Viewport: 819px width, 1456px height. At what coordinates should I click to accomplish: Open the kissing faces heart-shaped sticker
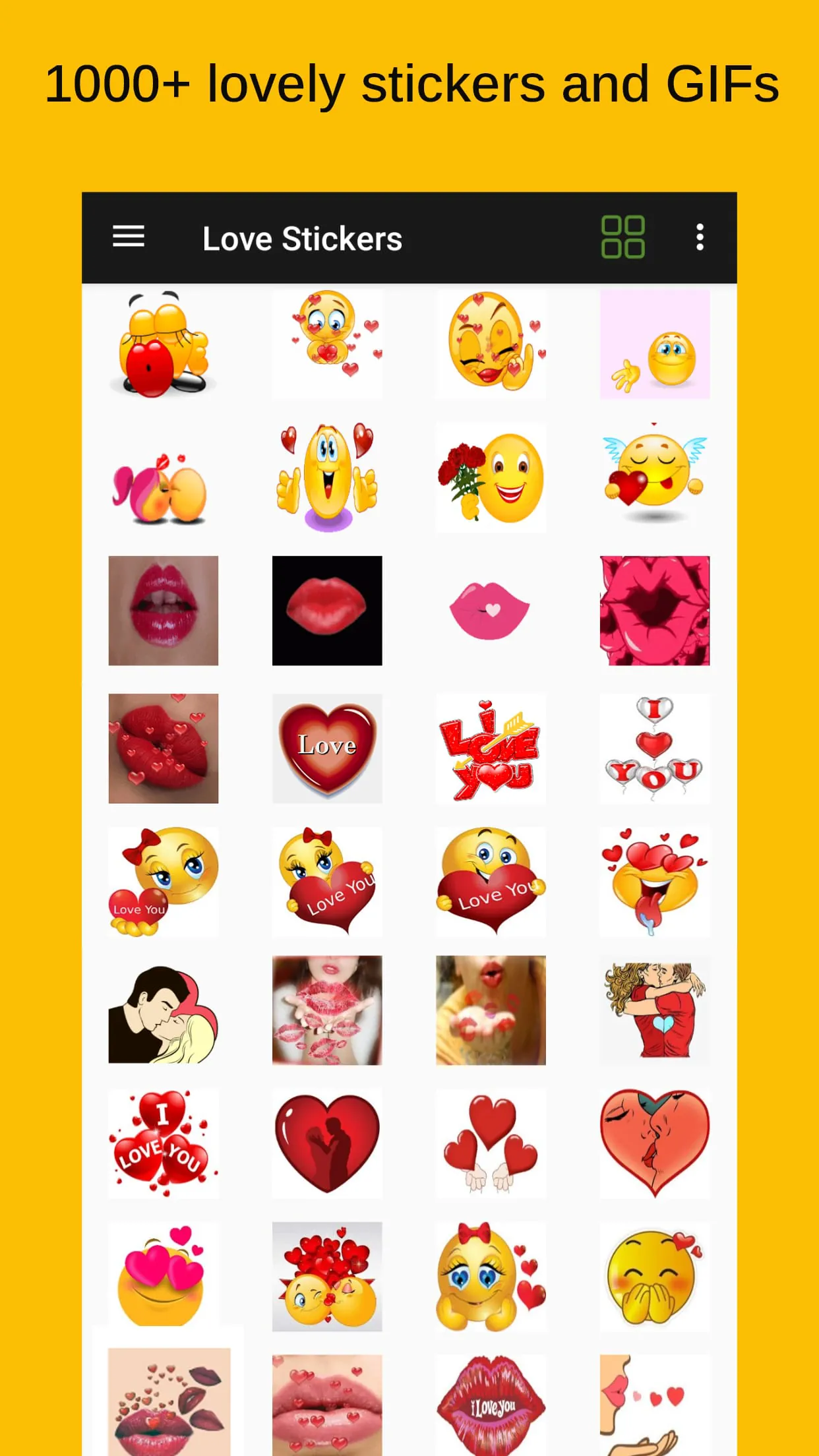[654, 1144]
